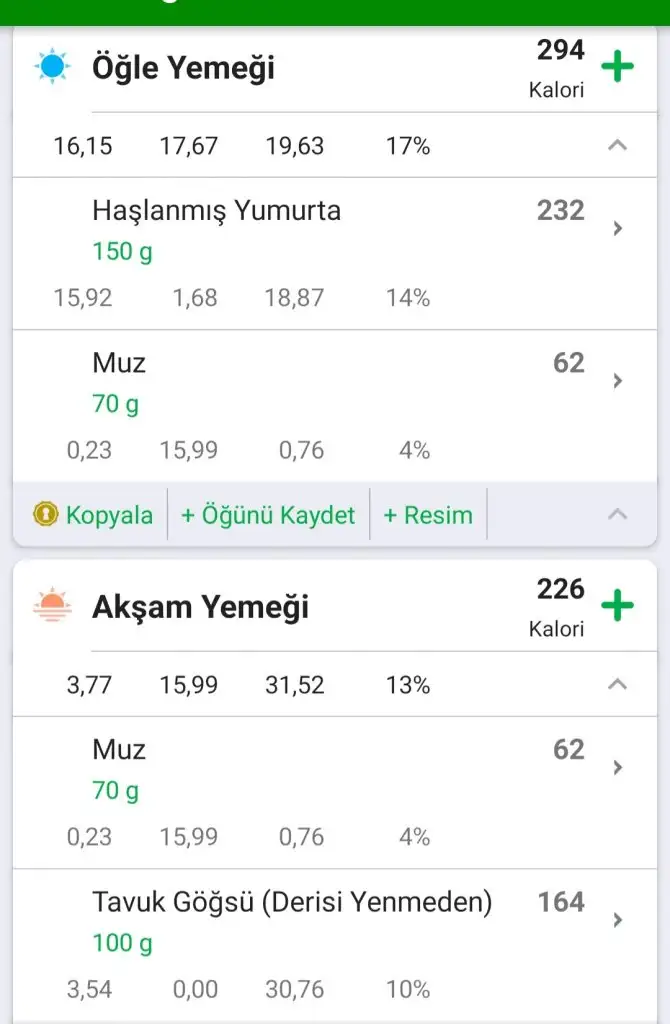This screenshot has width=670, height=1024.
Task: Select + Öğünü Kaydet
Action: click(268, 515)
